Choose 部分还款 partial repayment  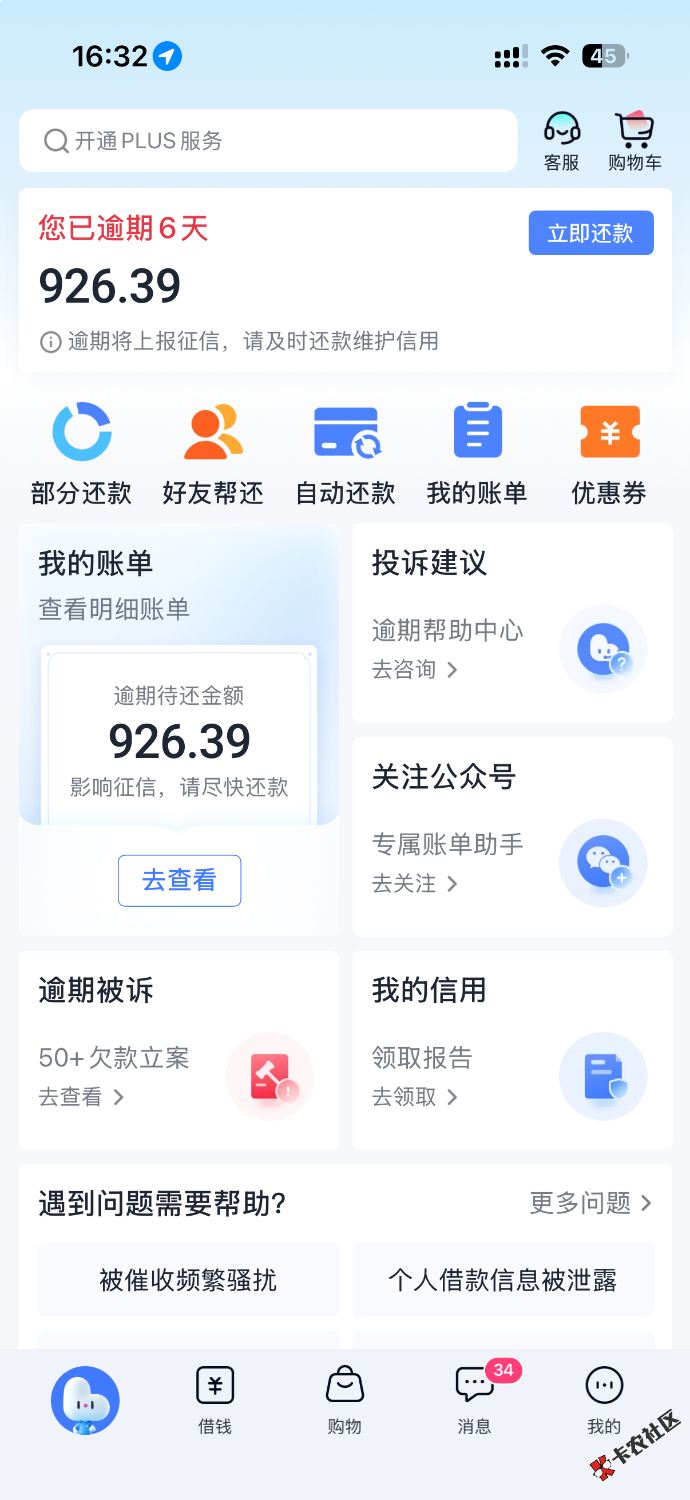pos(81,453)
